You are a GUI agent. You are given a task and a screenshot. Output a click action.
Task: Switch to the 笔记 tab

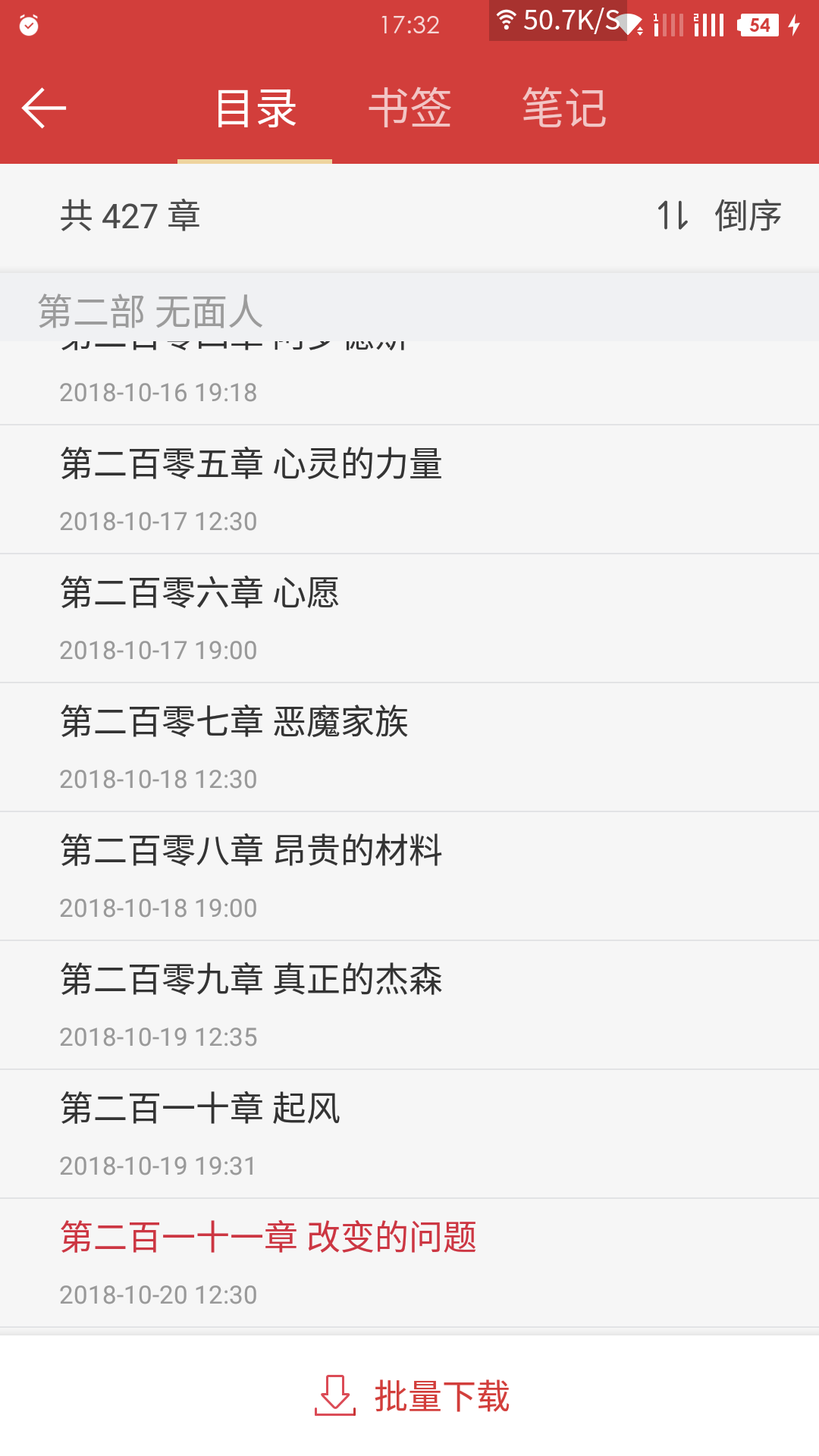click(x=564, y=108)
